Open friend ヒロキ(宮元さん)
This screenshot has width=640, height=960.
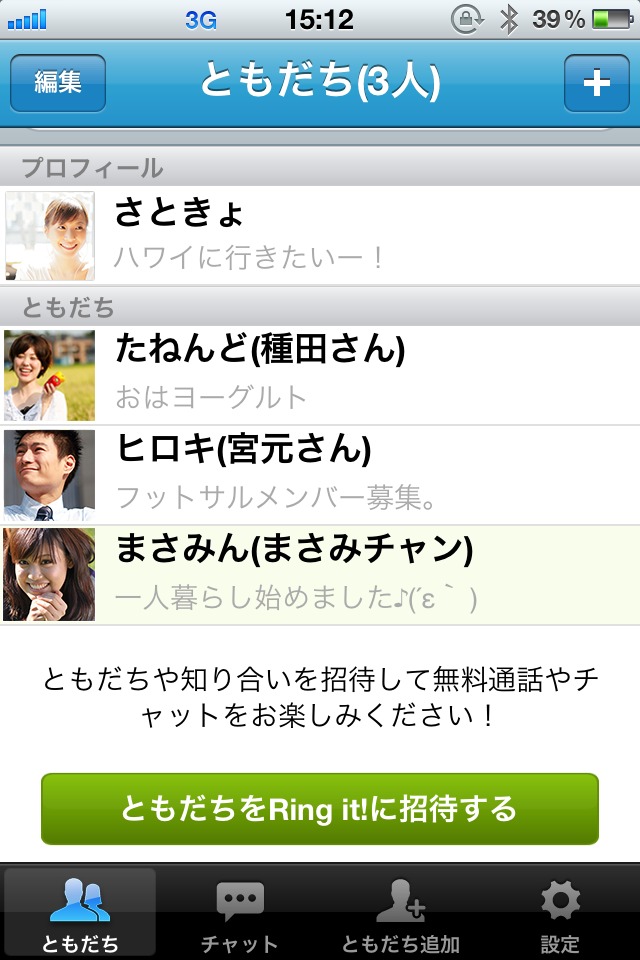tap(320, 474)
